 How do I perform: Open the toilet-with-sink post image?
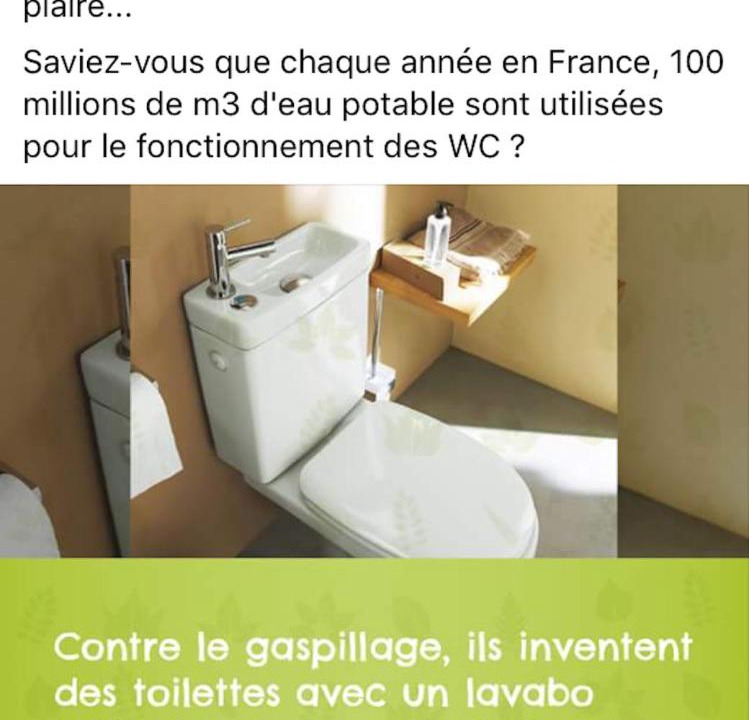click(374, 400)
